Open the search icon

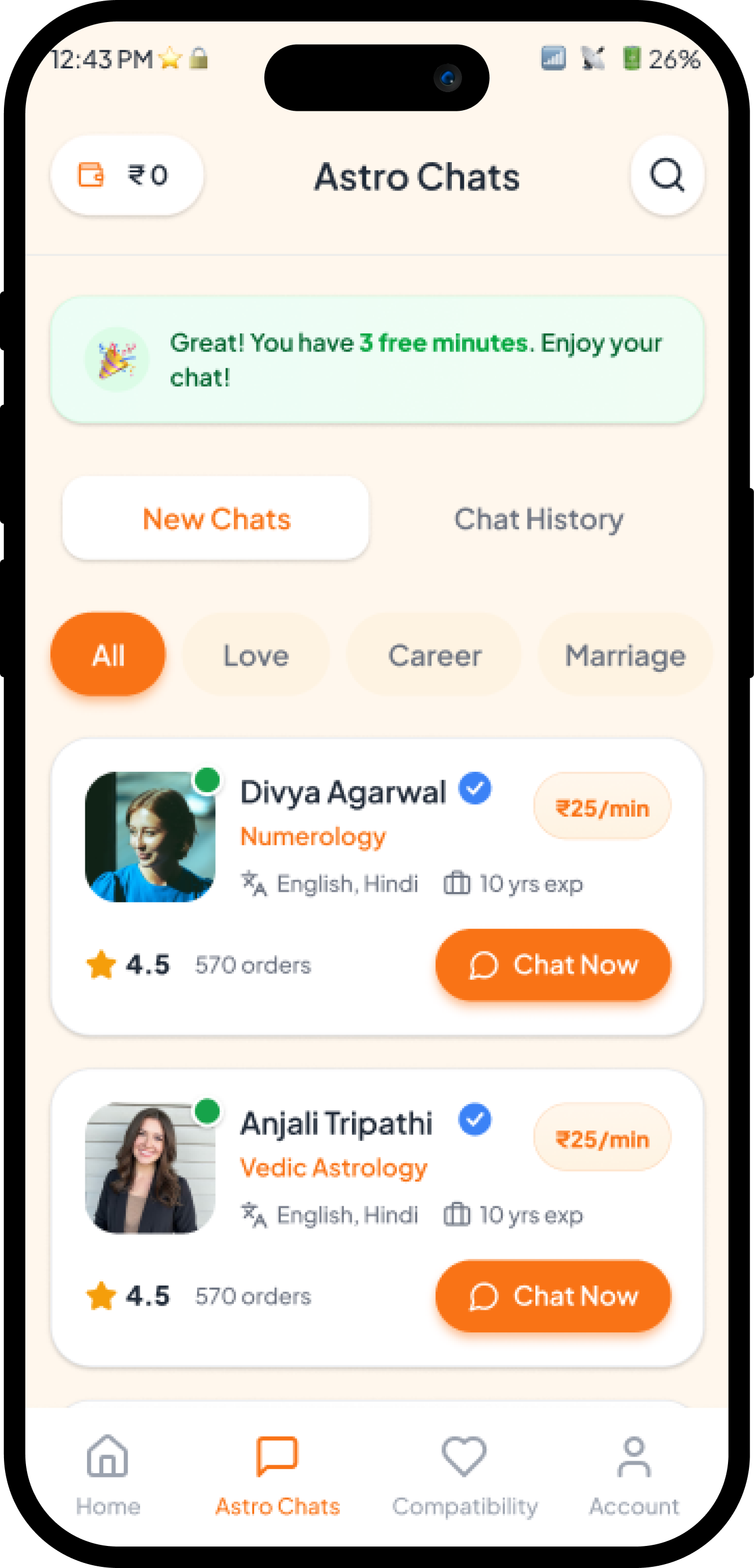pos(667,175)
